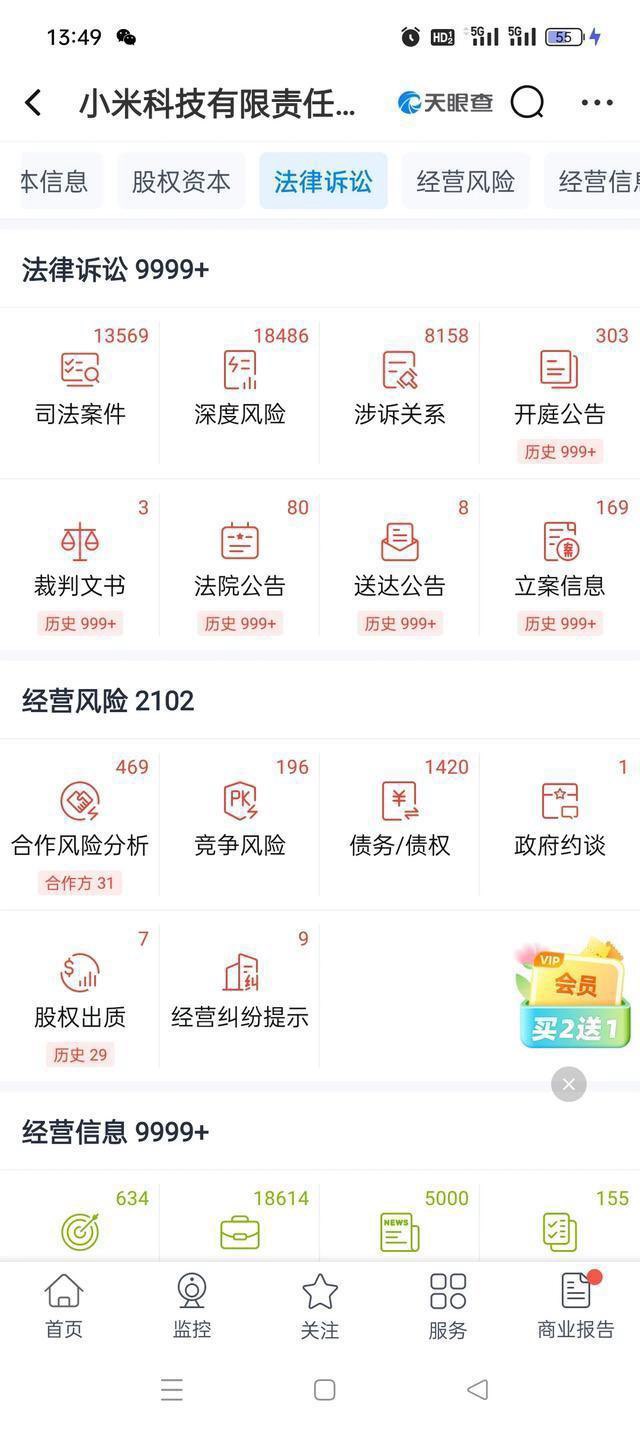
Task: Go back using the top-left arrow
Action: pos(33,103)
